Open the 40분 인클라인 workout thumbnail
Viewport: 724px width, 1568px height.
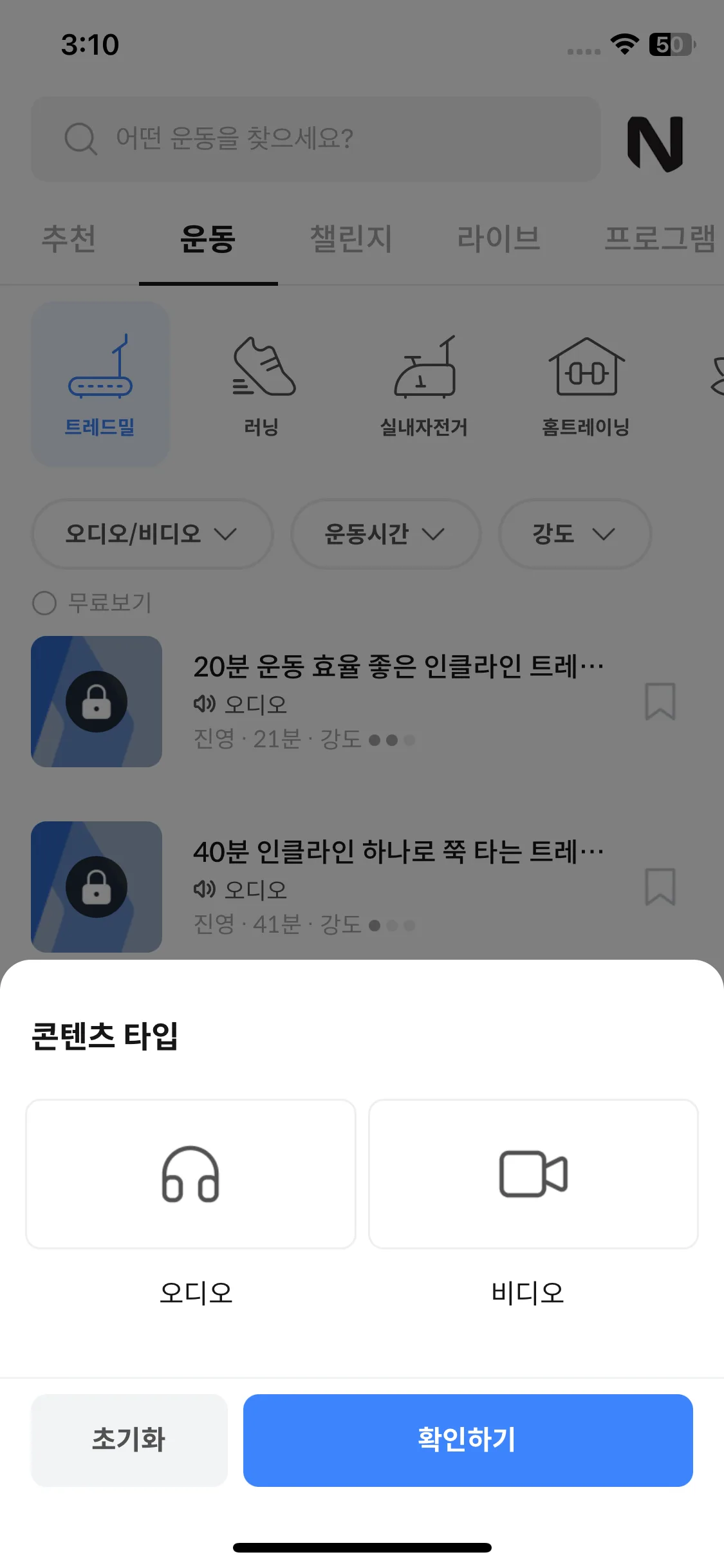97,887
